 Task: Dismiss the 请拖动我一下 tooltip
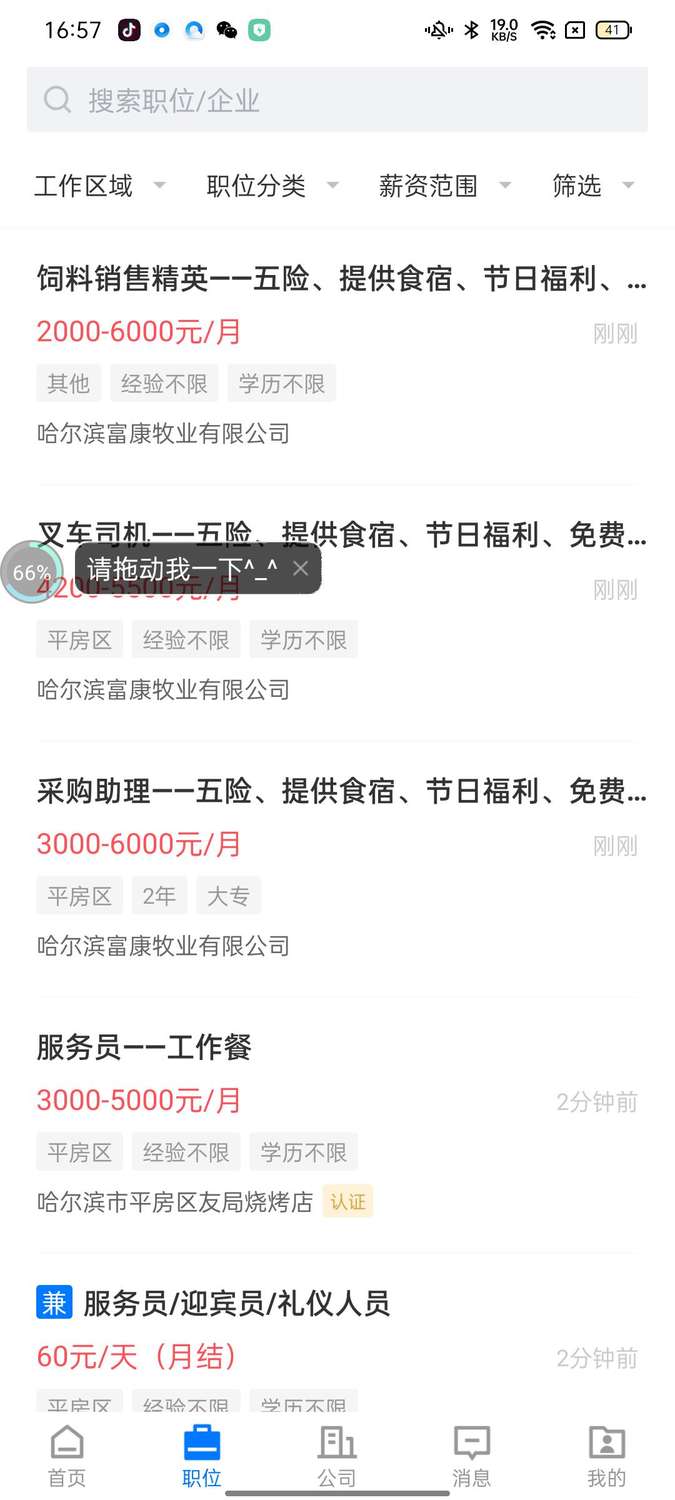[301, 569]
